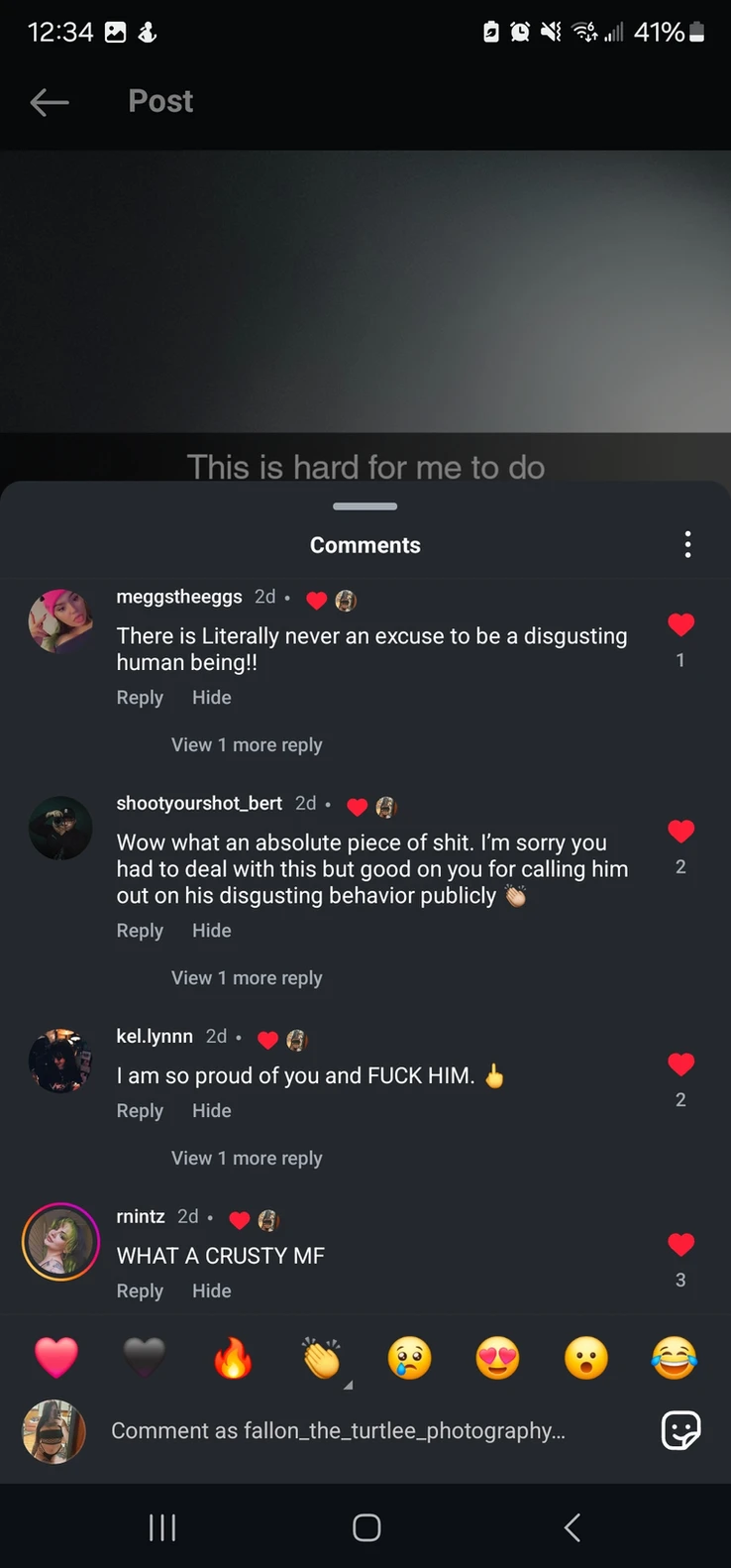Hide shootyourshot_bert's comment
Image resolution: width=731 pixels, height=1568 pixels.
point(211,931)
